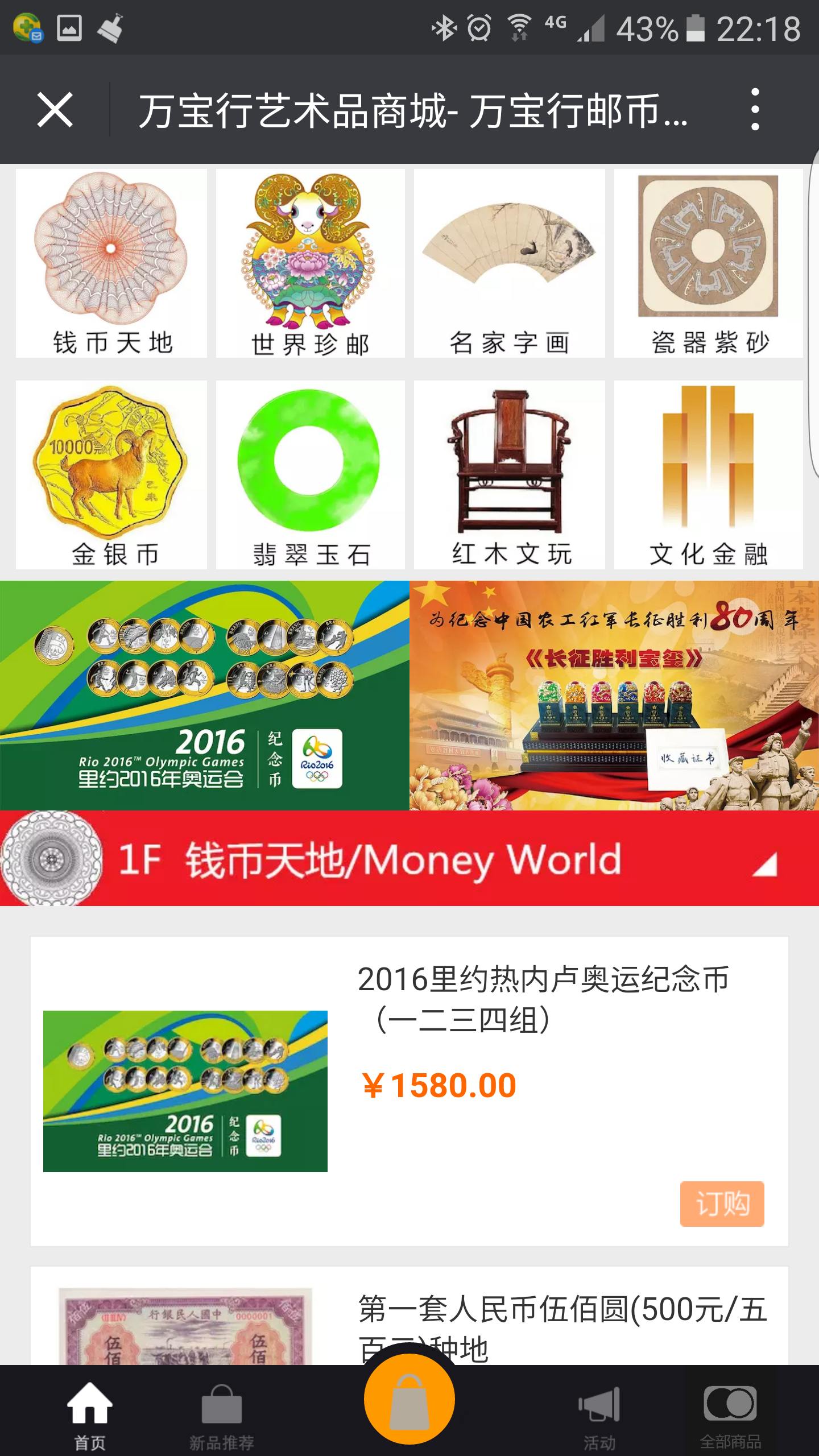The image size is (819, 1456).
Task: Open the 金银币 gold coins category
Action: coord(111,472)
